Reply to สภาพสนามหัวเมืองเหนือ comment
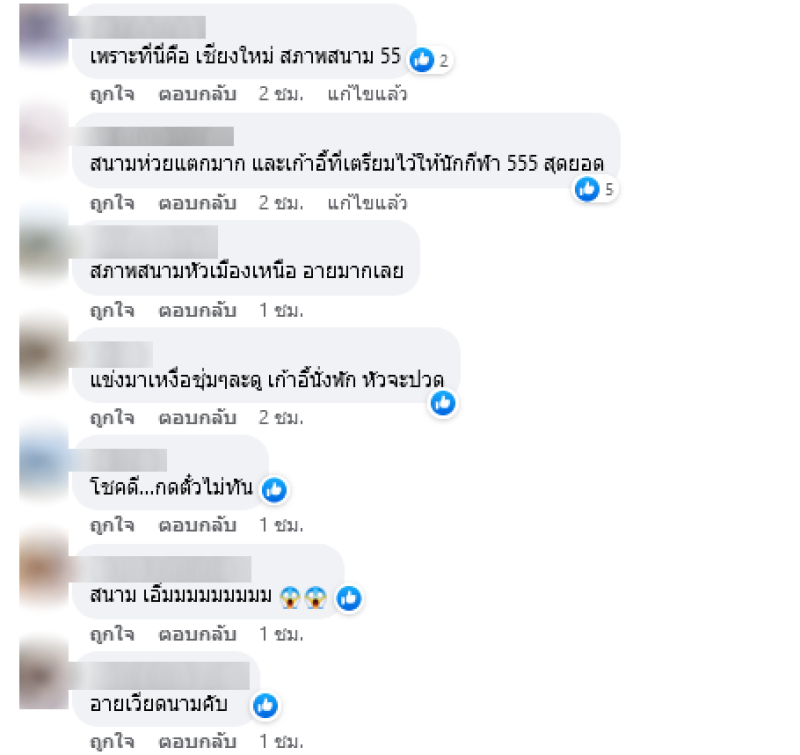Viewport: 800px width, 755px height. [197, 311]
